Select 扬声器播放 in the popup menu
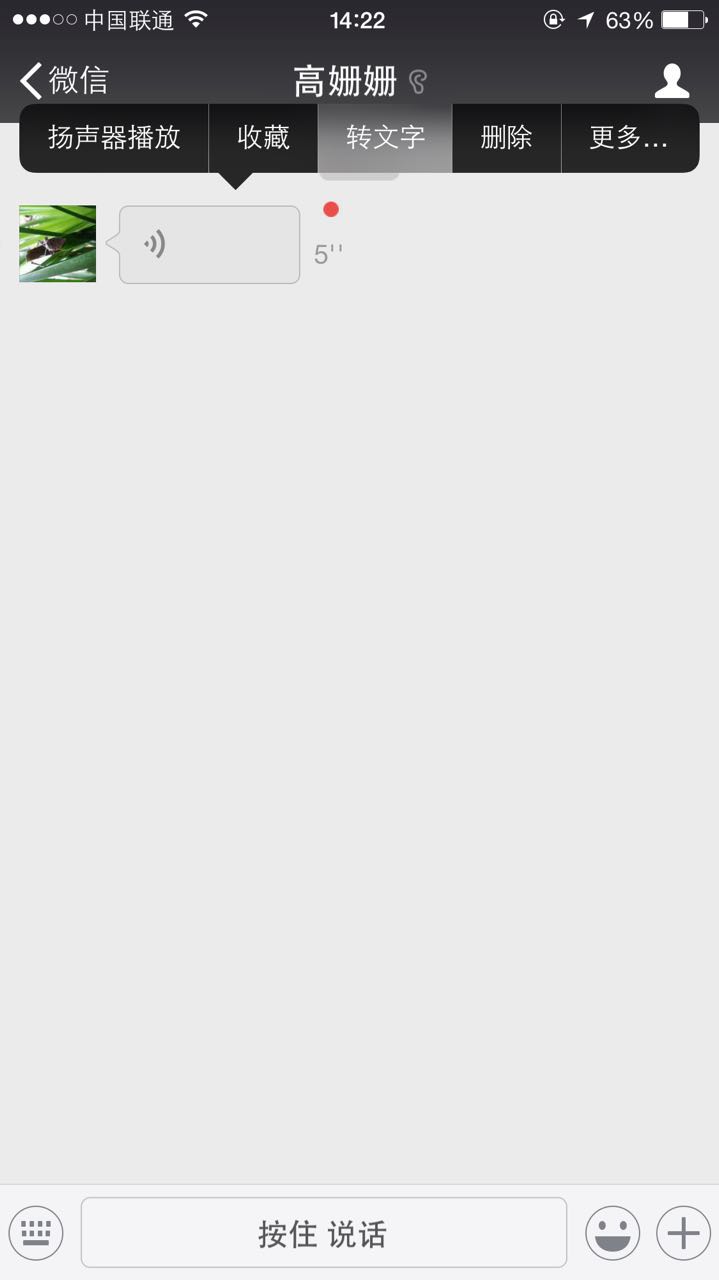Image resolution: width=719 pixels, height=1280 pixels. click(x=114, y=138)
